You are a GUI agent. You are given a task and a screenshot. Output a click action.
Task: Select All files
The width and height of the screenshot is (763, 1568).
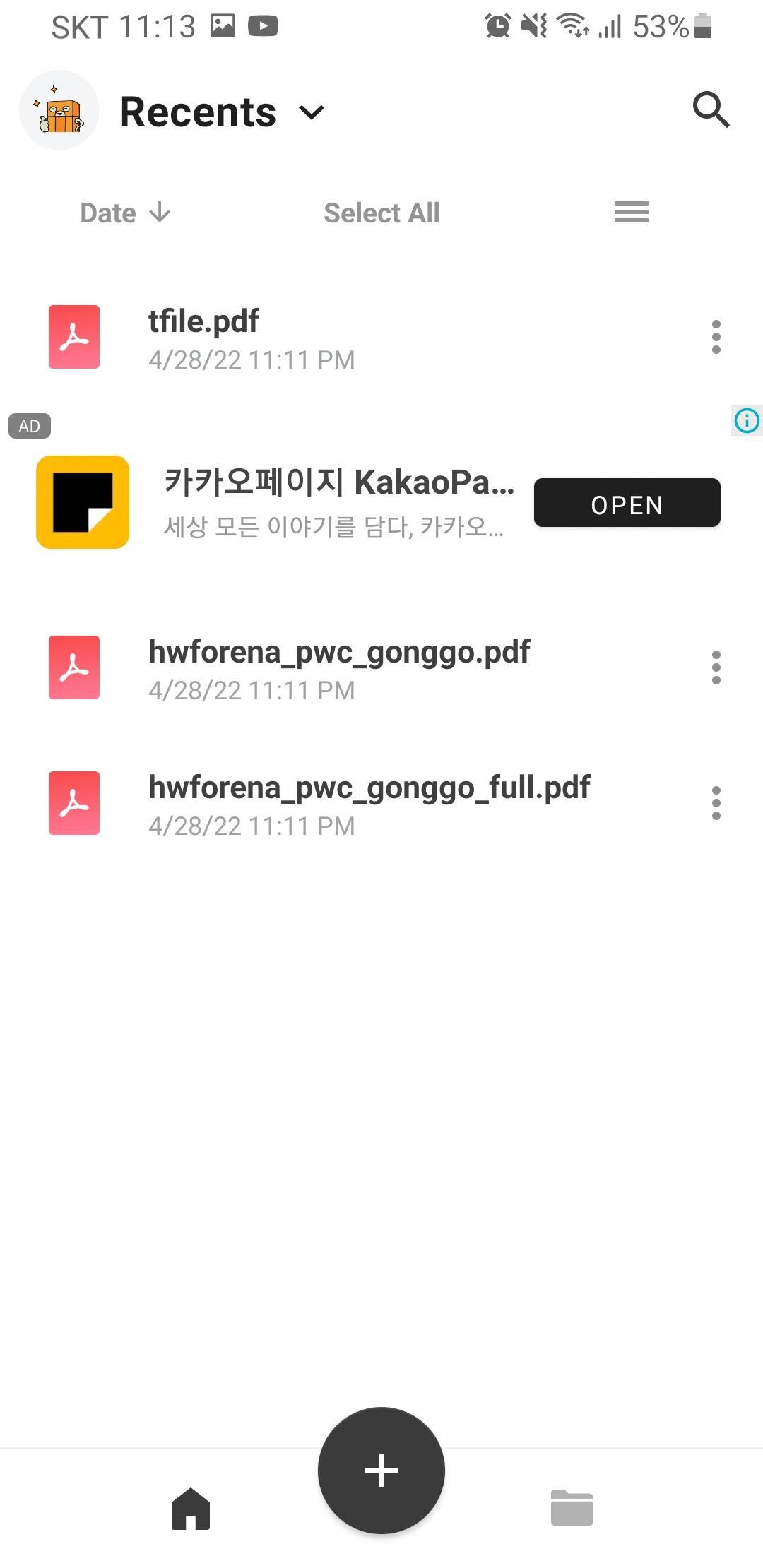click(381, 213)
